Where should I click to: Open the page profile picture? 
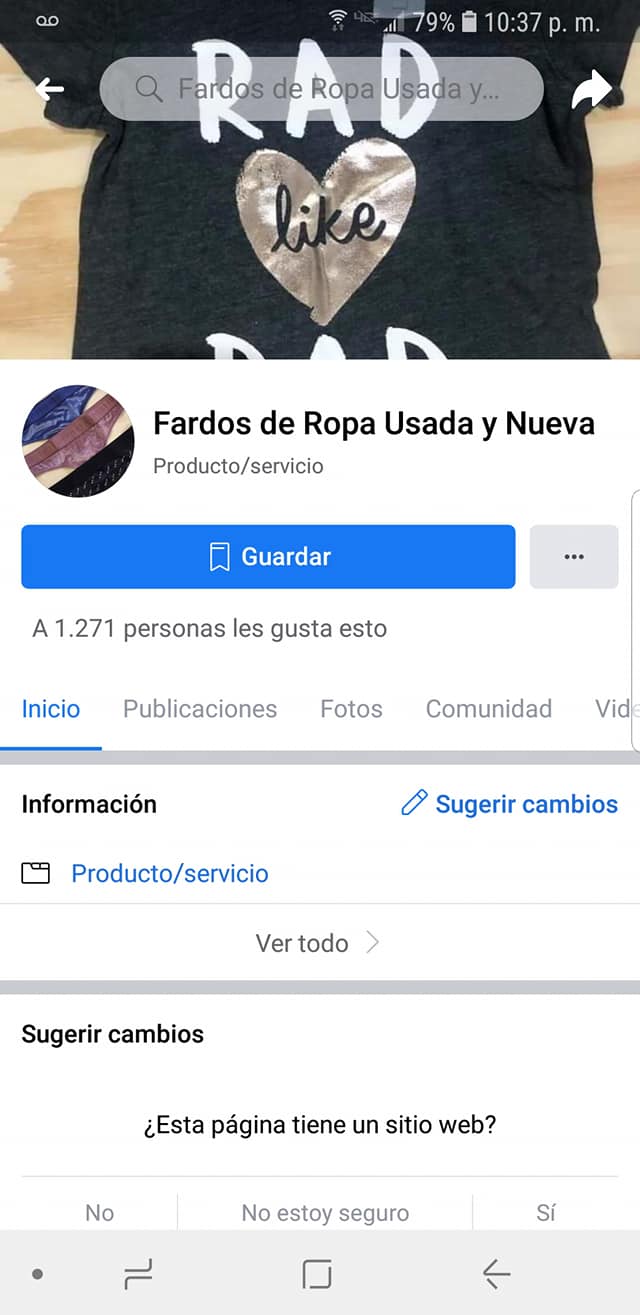(78, 441)
